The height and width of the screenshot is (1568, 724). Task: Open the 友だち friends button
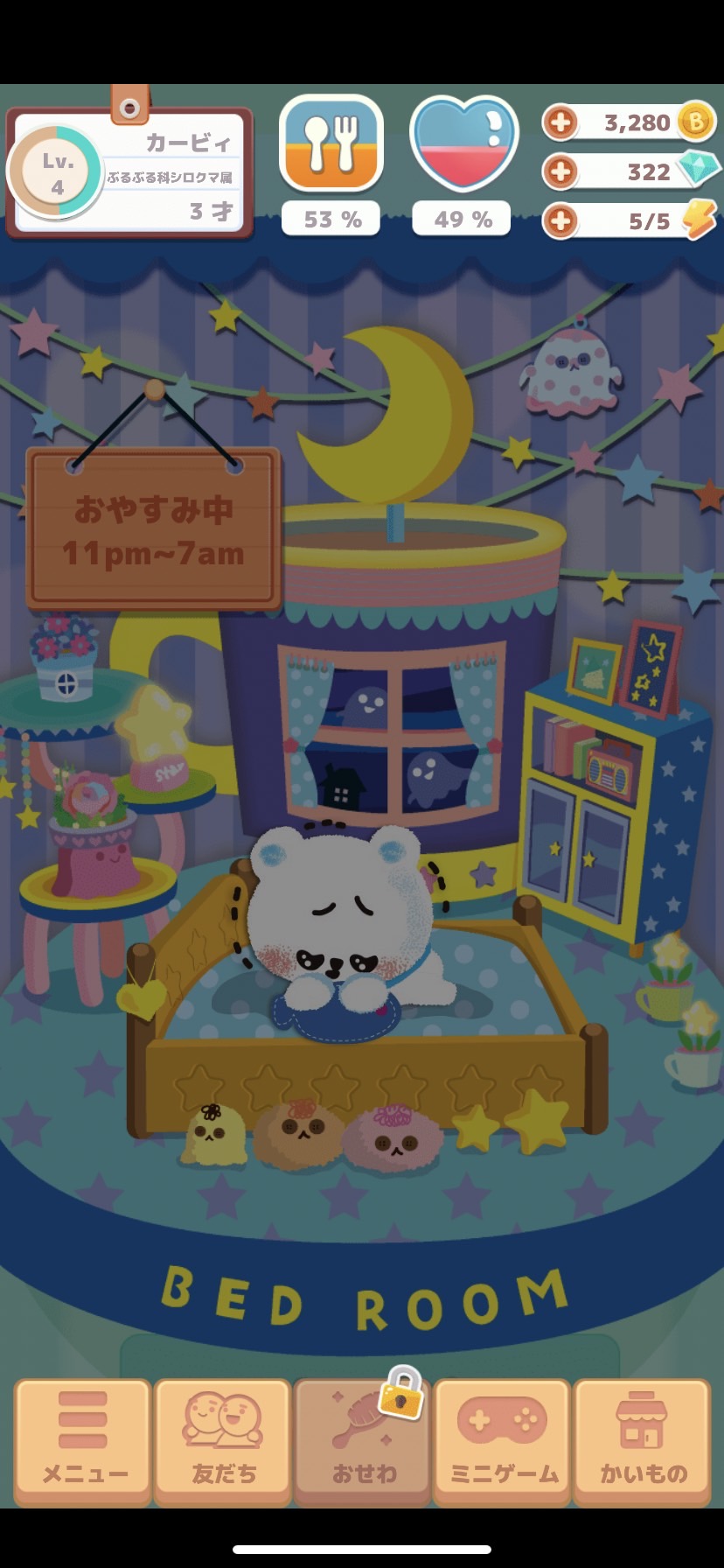coord(222,1439)
